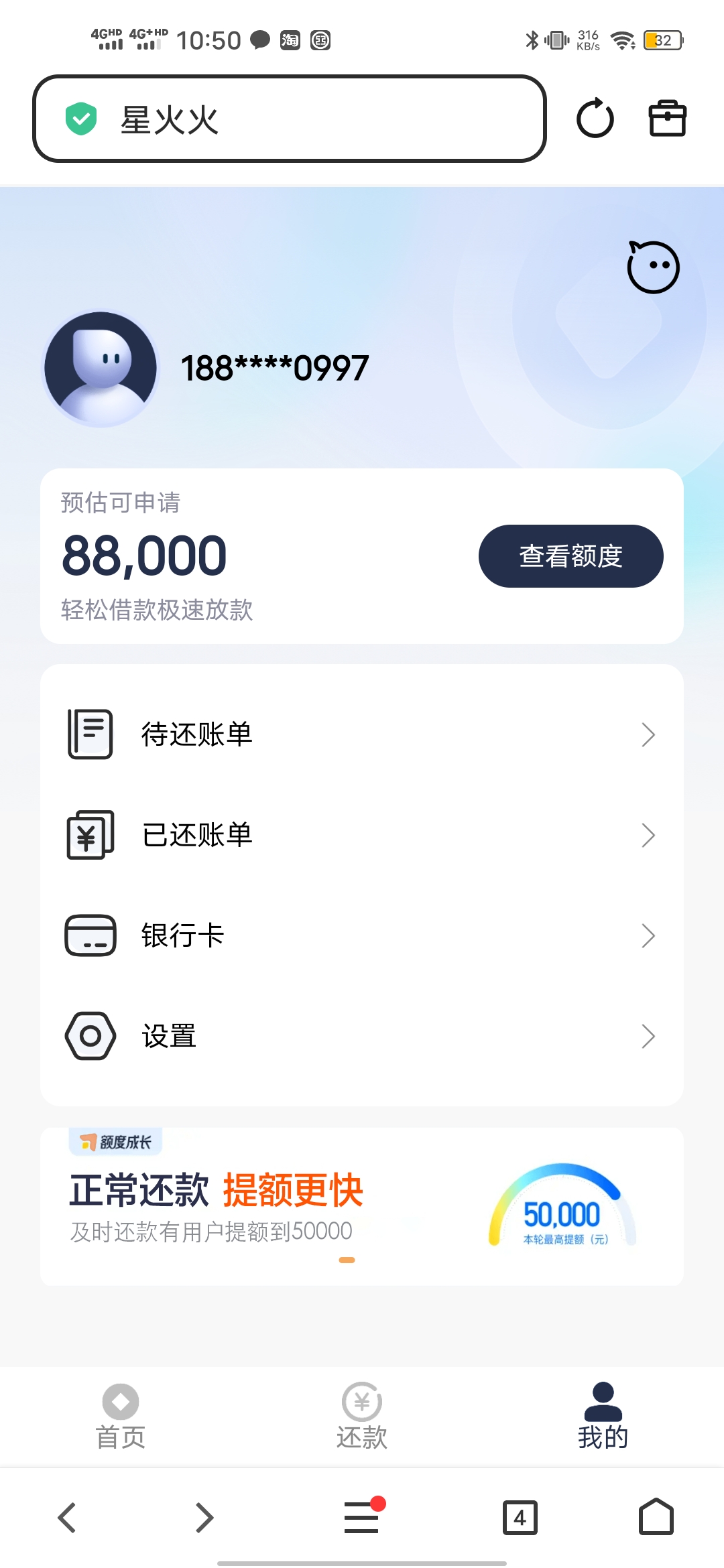View the 4 open browser tabs
724x1568 pixels.
point(520,1518)
